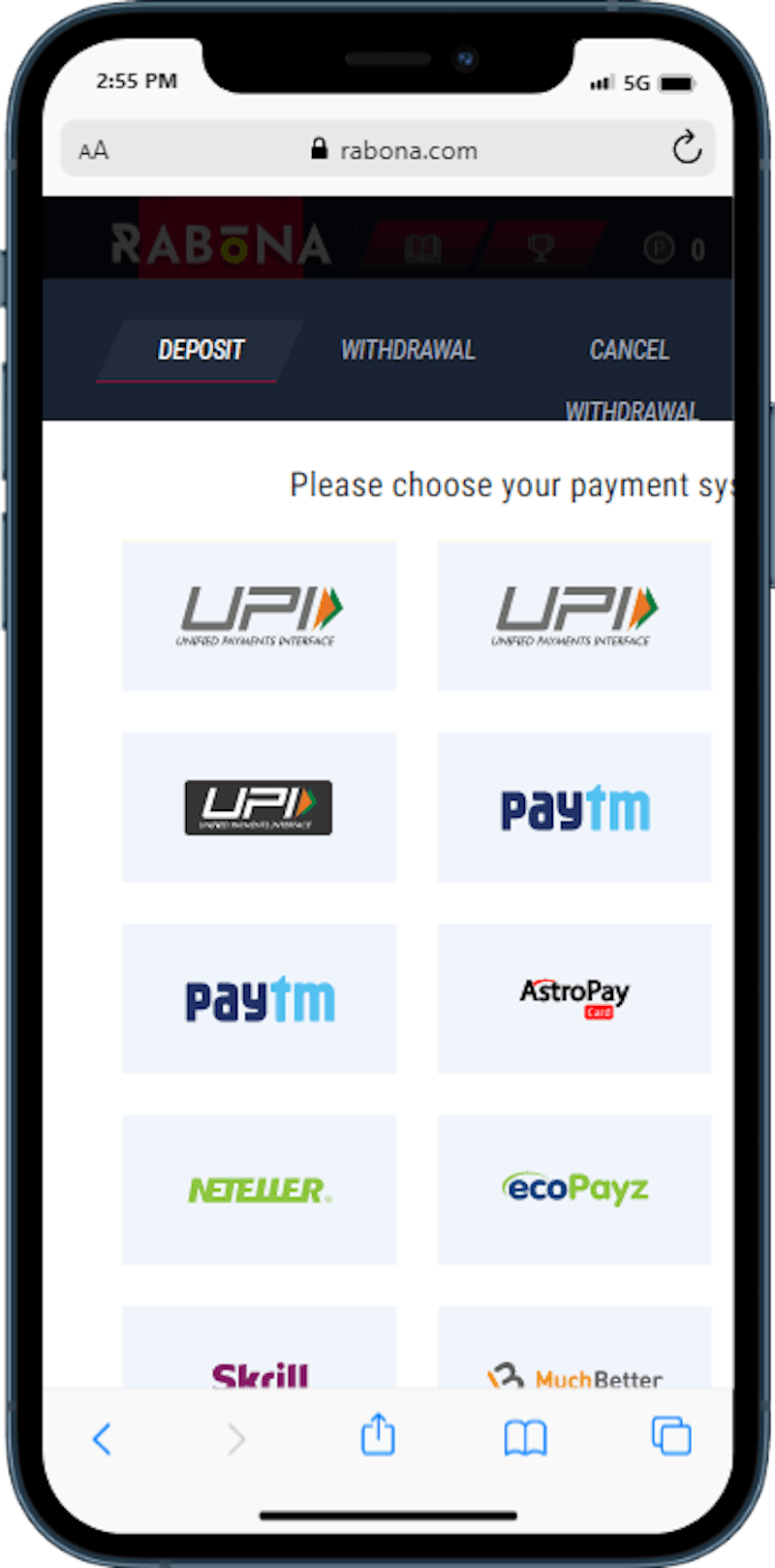775x1568 pixels.
Task: Show open browser tabs
Action: point(671,1436)
